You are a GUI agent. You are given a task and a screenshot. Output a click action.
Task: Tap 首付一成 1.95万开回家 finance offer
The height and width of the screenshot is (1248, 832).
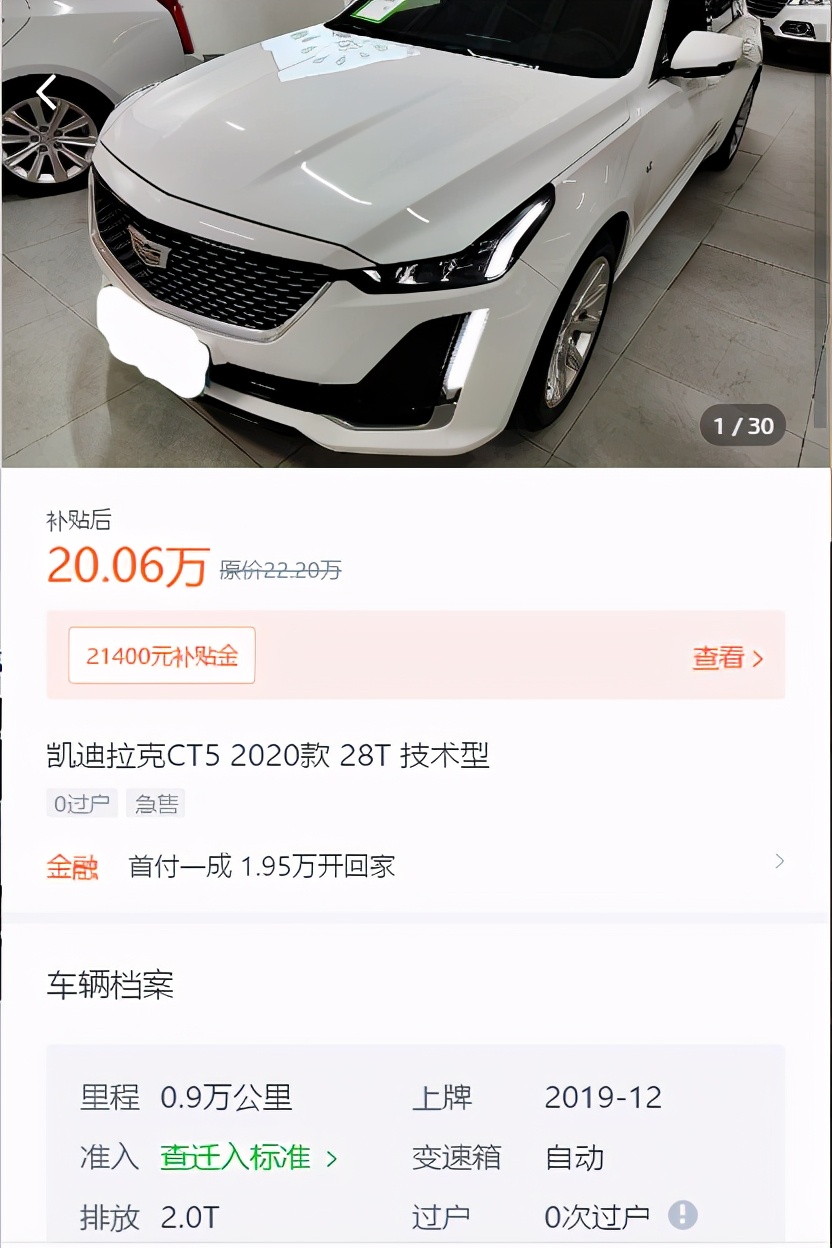coord(262,866)
